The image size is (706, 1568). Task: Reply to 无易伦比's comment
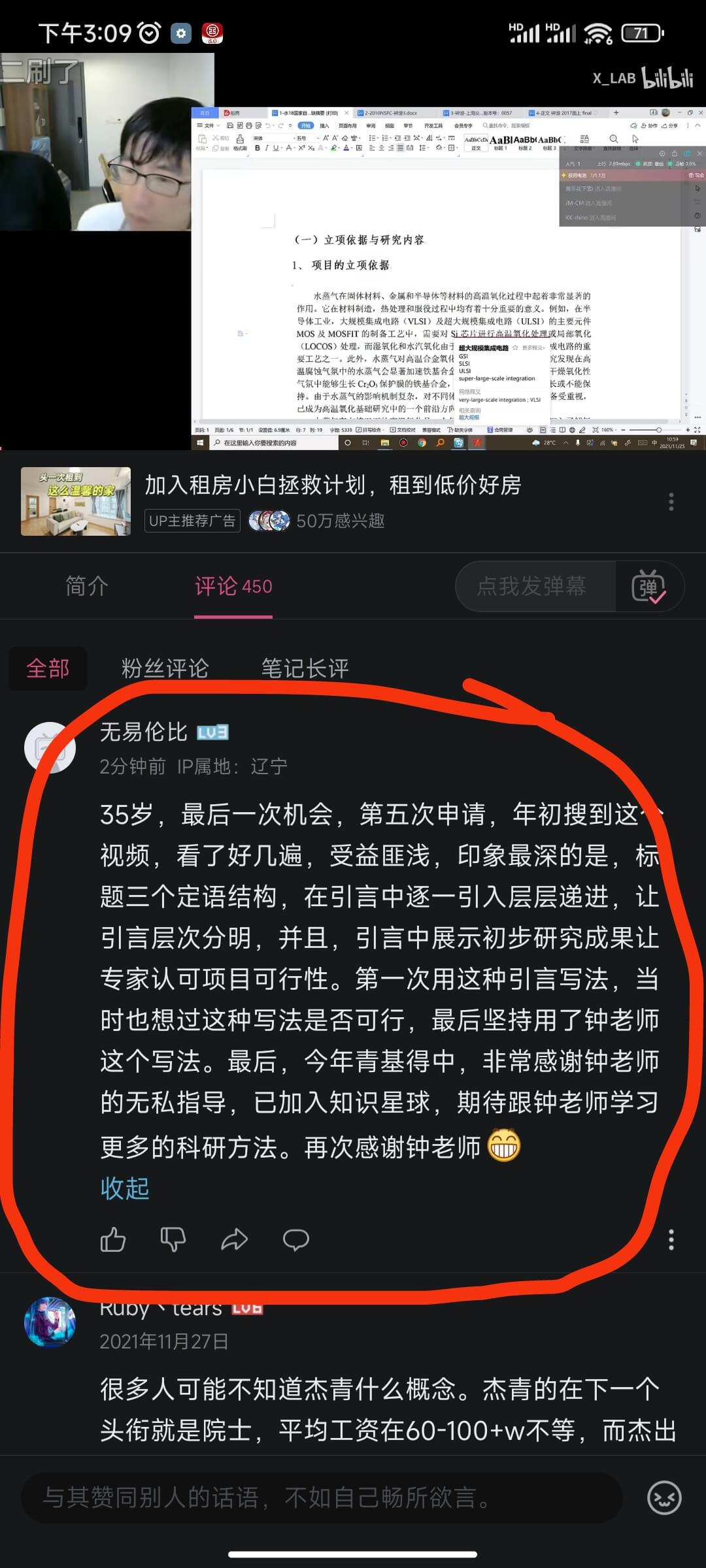(295, 1239)
